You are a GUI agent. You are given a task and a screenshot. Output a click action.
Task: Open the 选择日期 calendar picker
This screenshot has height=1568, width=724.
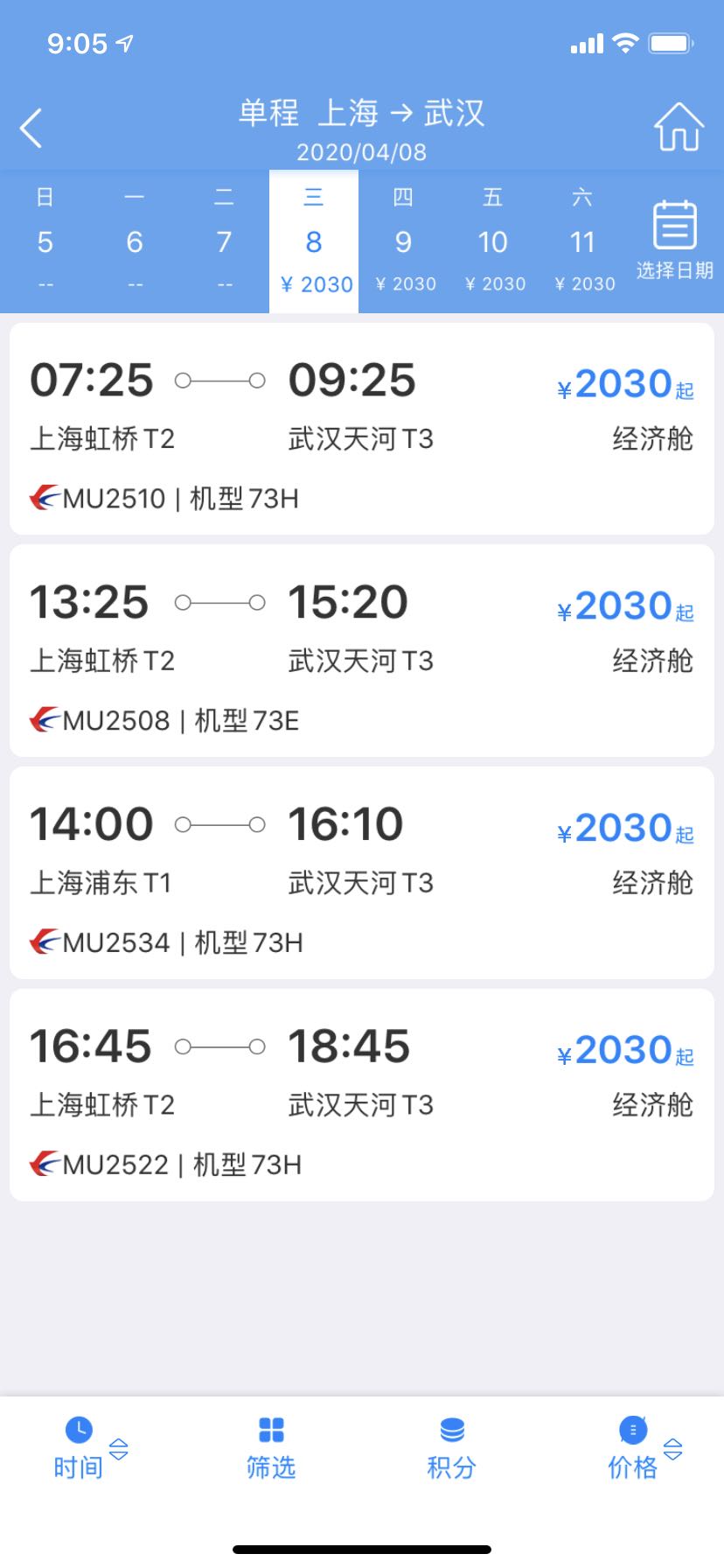point(674,241)
